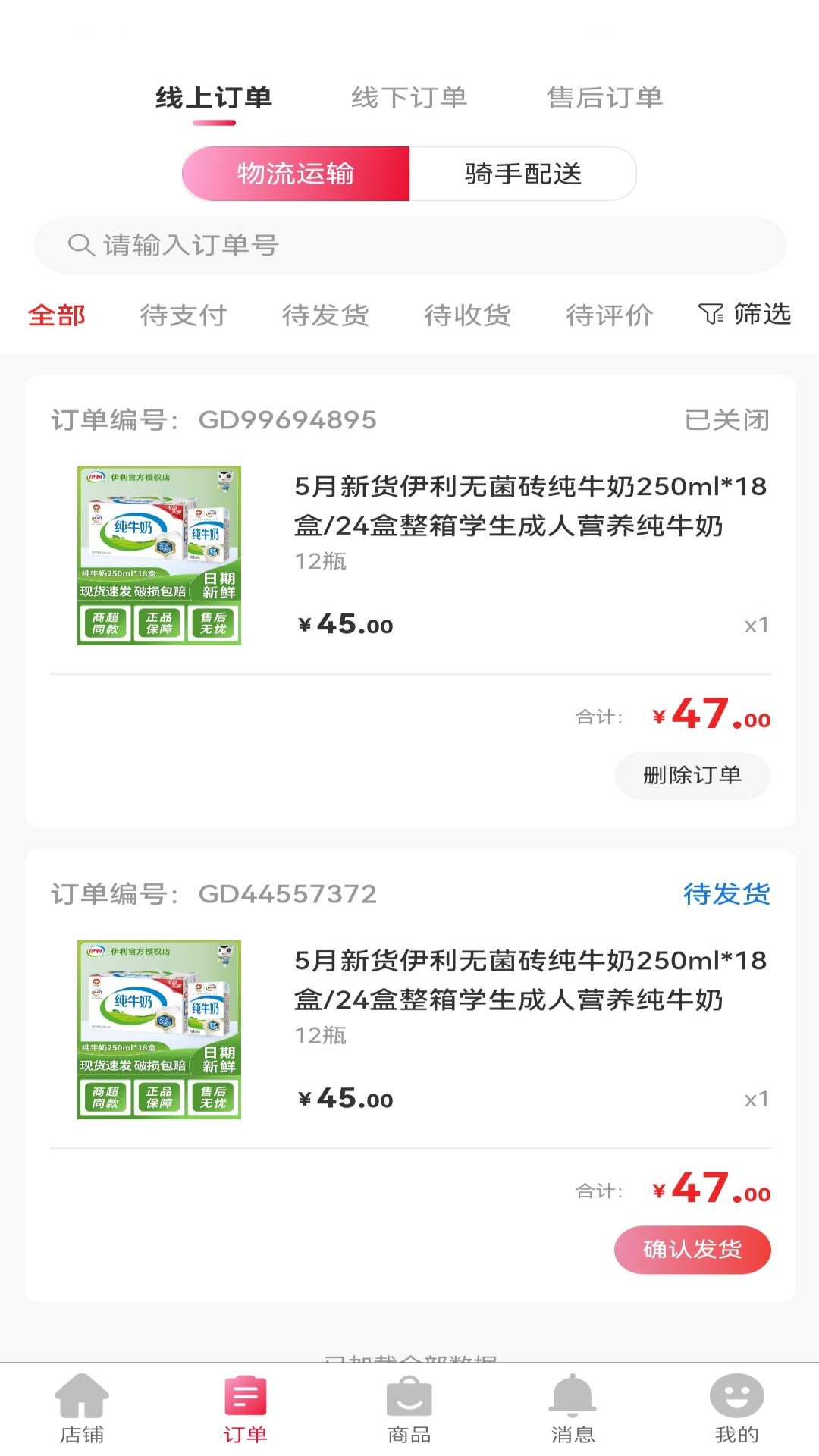This screenshot has width=819, height=1456.
Task: Click the magnifier icon in the search bar
Action: tap(80, 244)
